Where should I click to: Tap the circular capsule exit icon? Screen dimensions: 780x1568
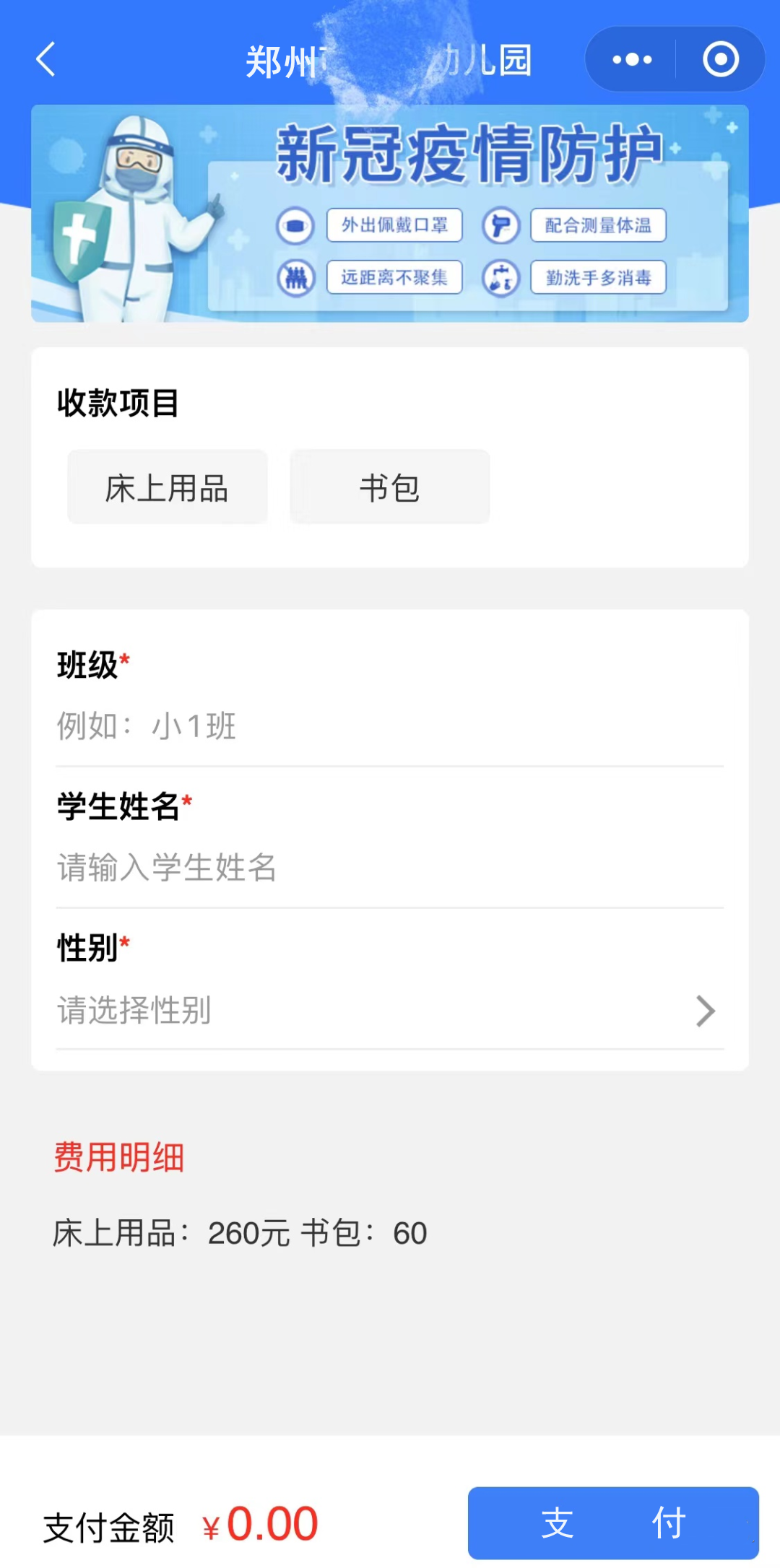[x=719, y=60]
